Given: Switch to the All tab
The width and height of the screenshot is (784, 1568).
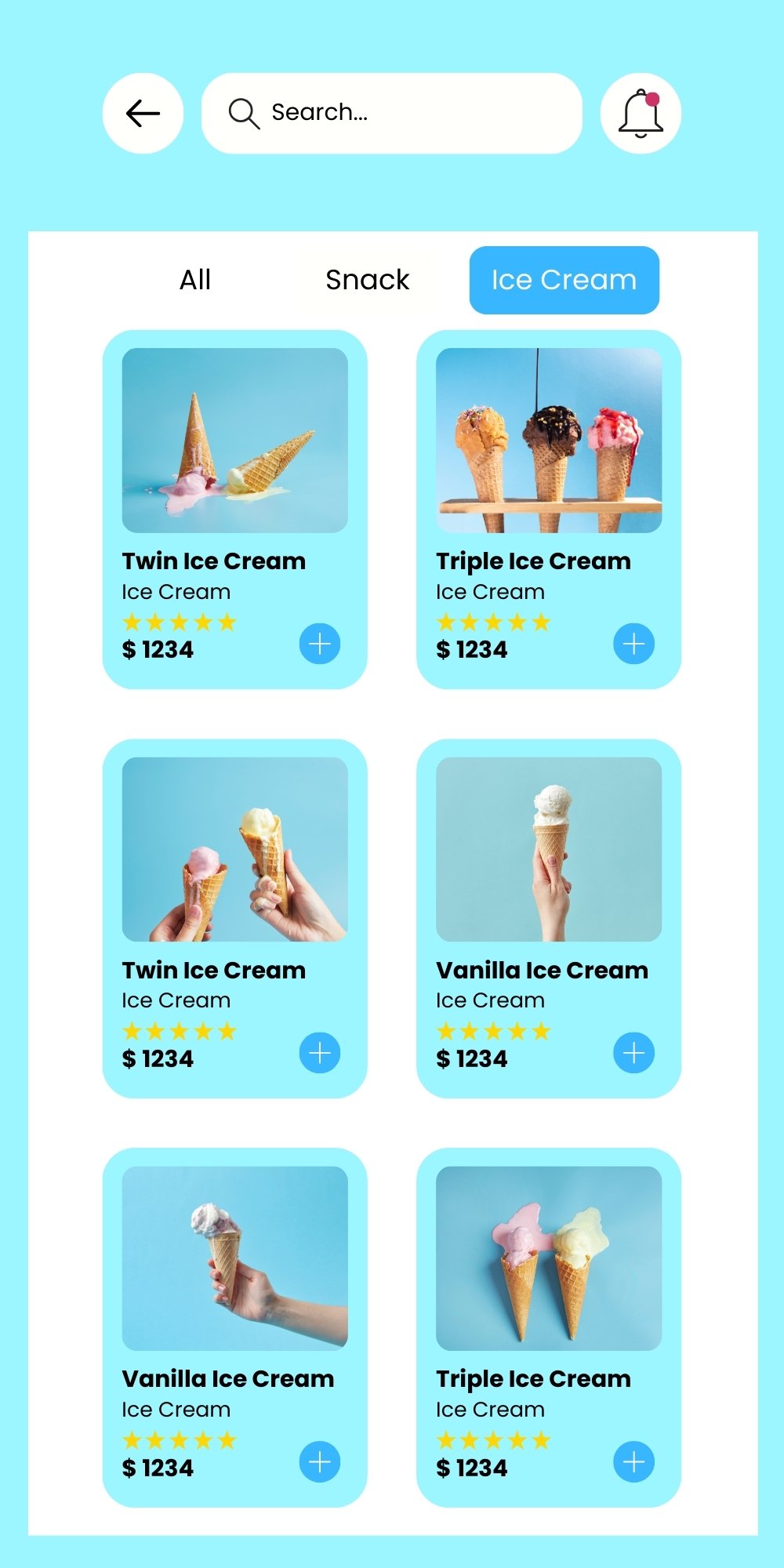Looking at the screenshot, I should 194,279.
